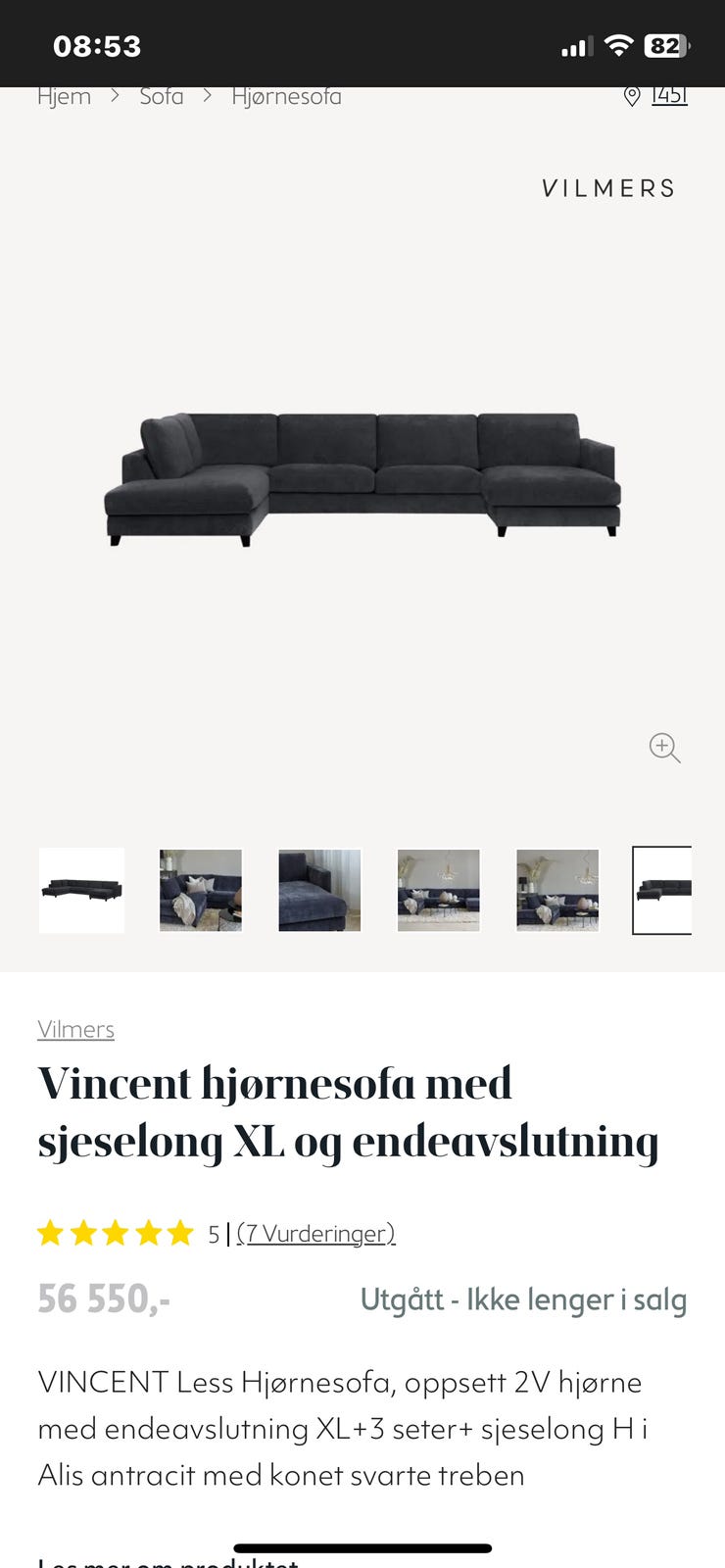Select the third close-up sofa thumbnail

point(319,891)
